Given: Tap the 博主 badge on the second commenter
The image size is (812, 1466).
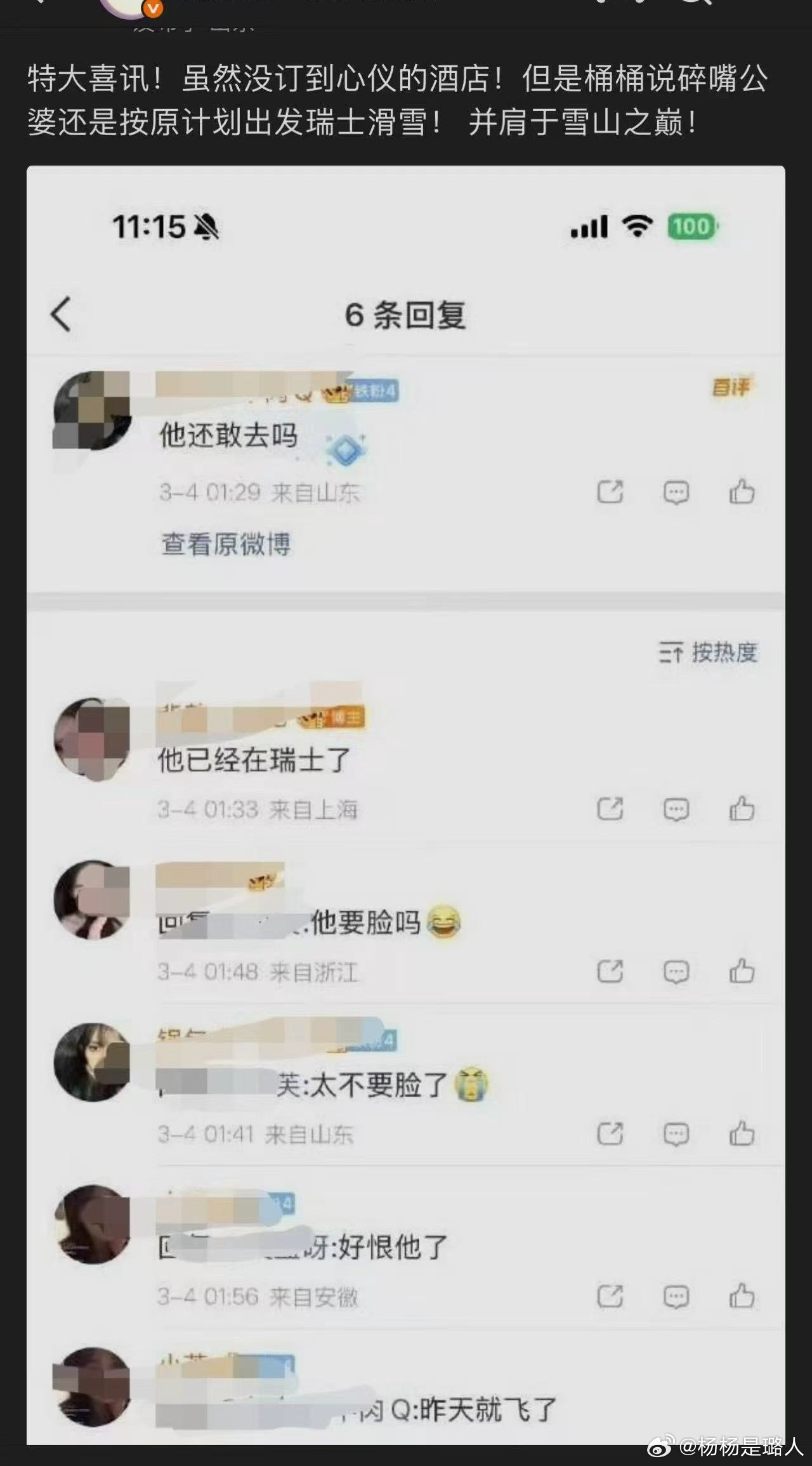Looking at the screenshot, I should tap(346, 716).
